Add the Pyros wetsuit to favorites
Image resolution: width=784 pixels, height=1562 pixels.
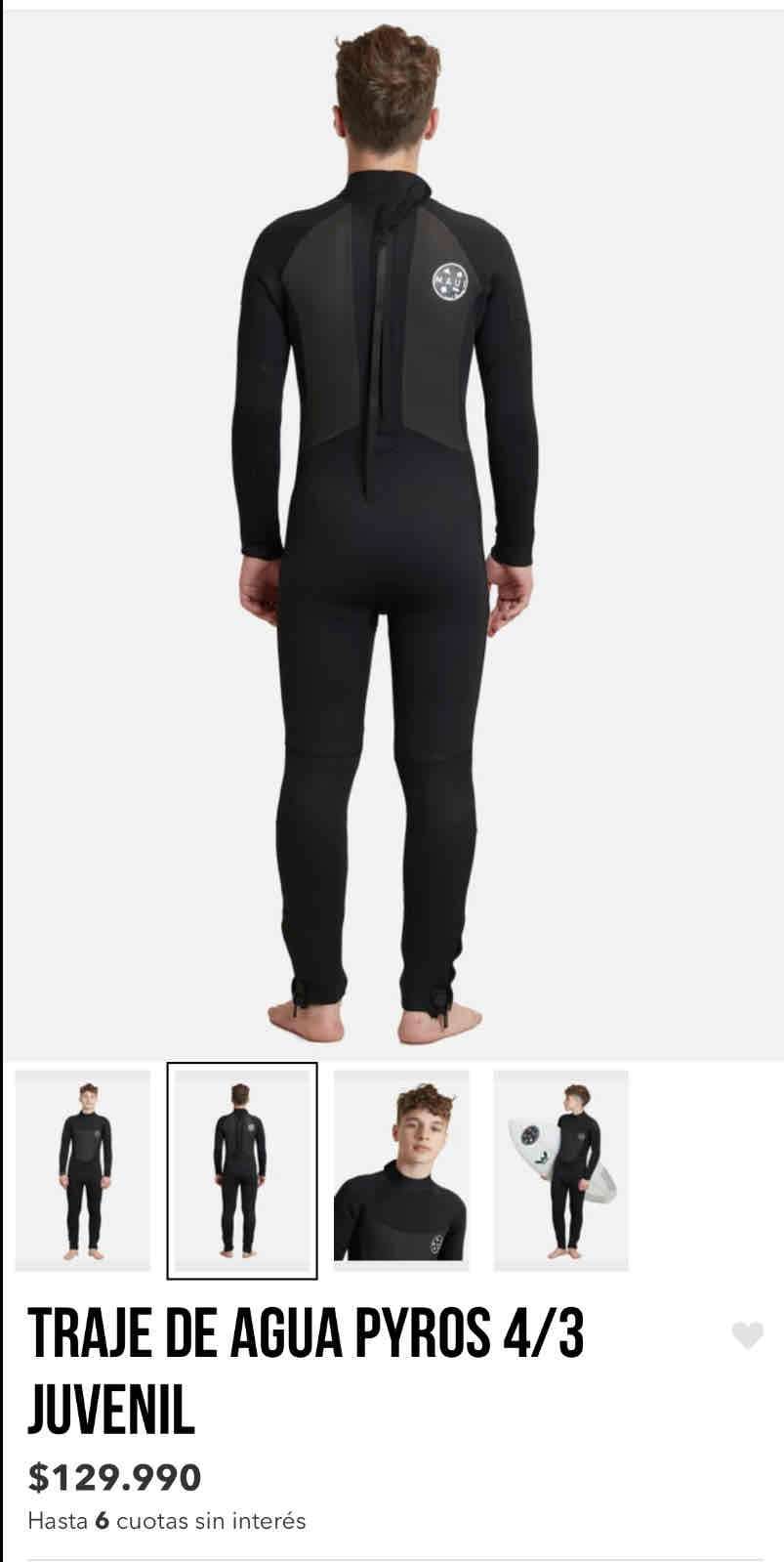(747, 1335)
